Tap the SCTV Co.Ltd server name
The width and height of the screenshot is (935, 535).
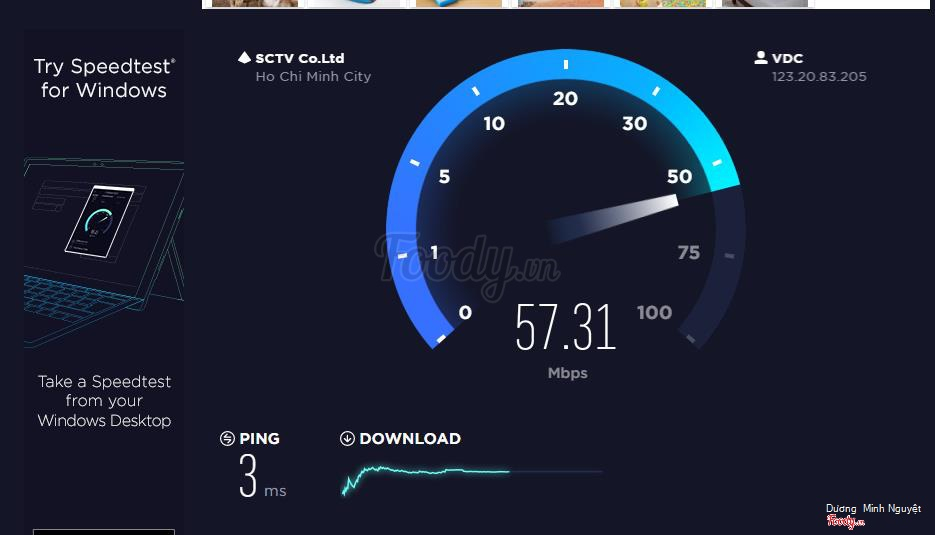tap(299, 58)
